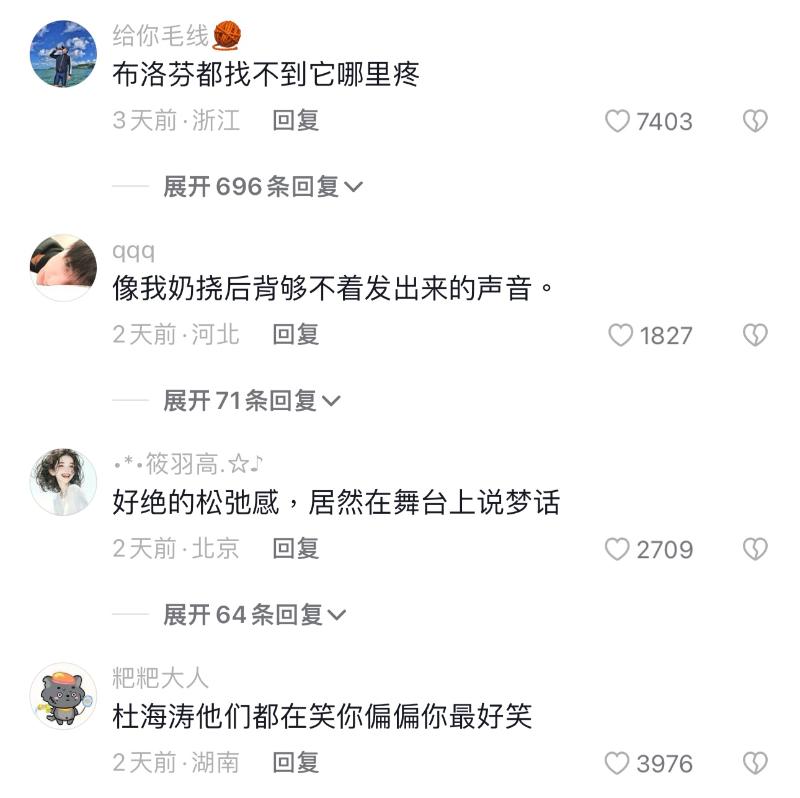
Task: View 给你毛线's profile avatar
Action: (x=64, y=53)
